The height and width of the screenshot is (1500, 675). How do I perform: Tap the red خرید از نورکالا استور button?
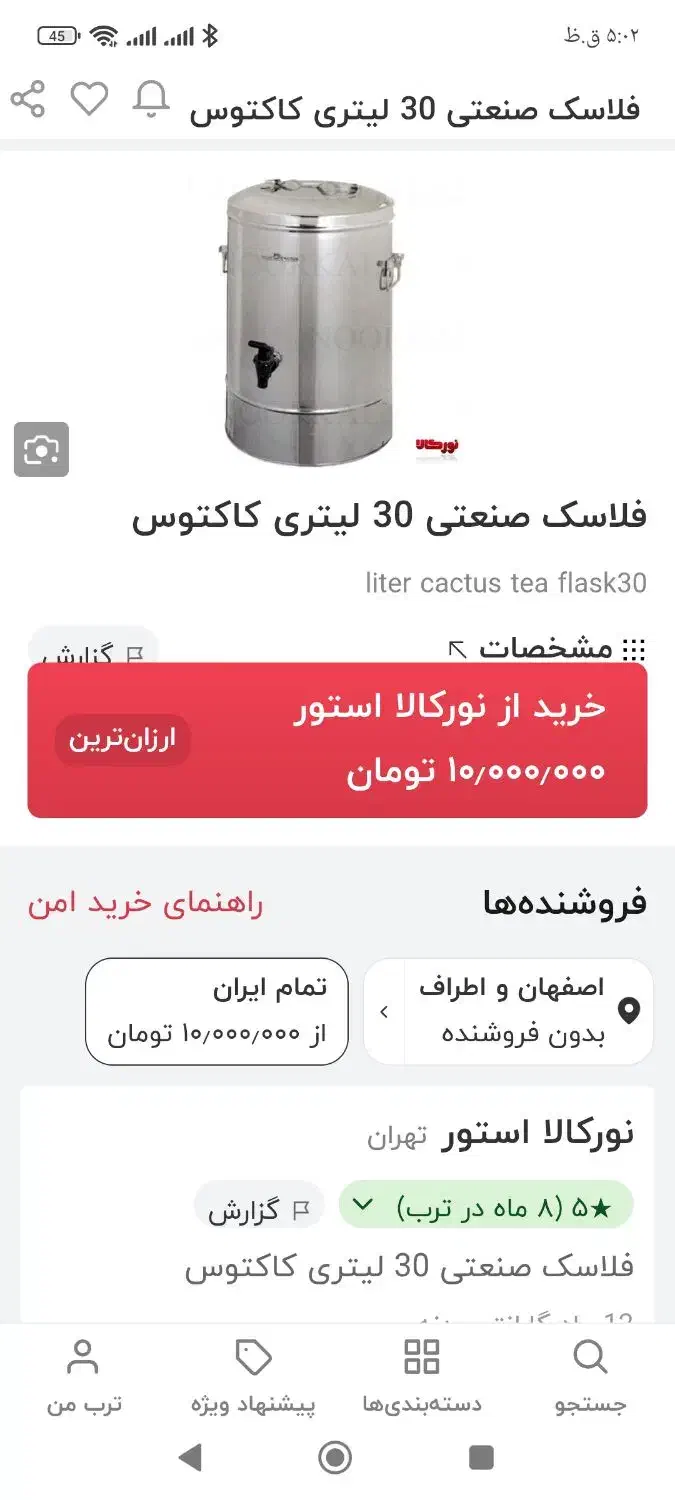(x=337, y=740)
